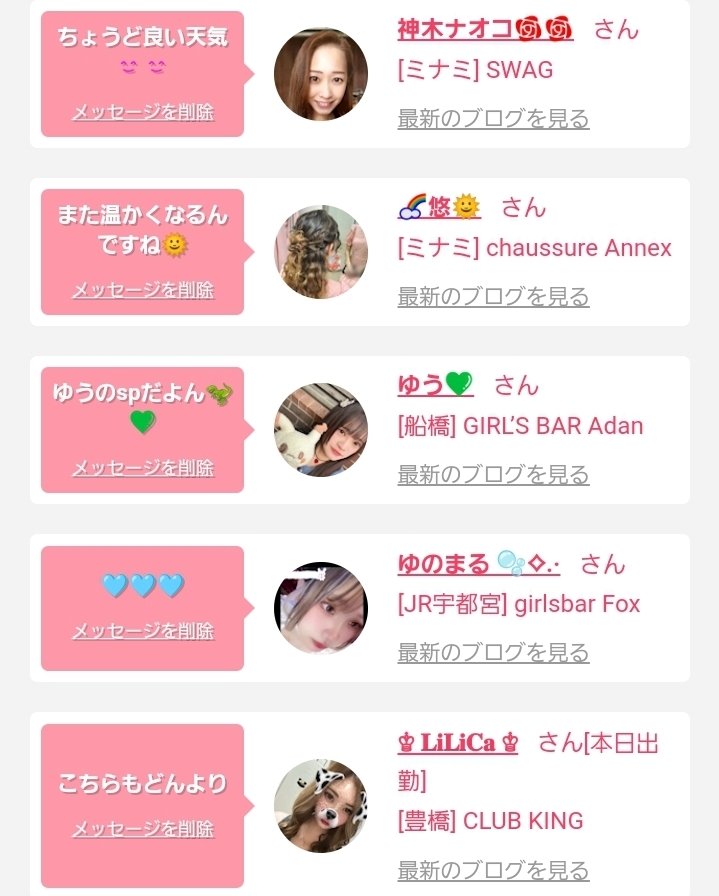Open ゆのまる's profile name link
The height and width of the screenshot is (896, 719).
tap(478, 564)
